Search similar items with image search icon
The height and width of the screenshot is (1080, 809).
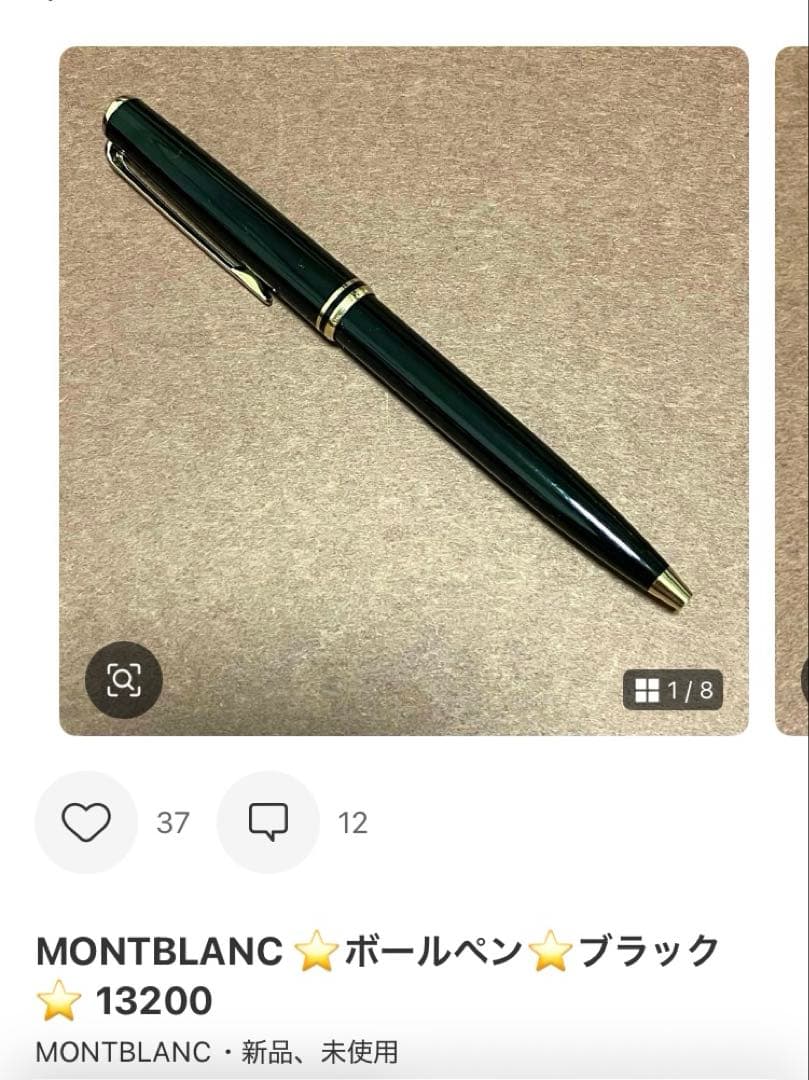pyautogui.click(x=123, y=681)
